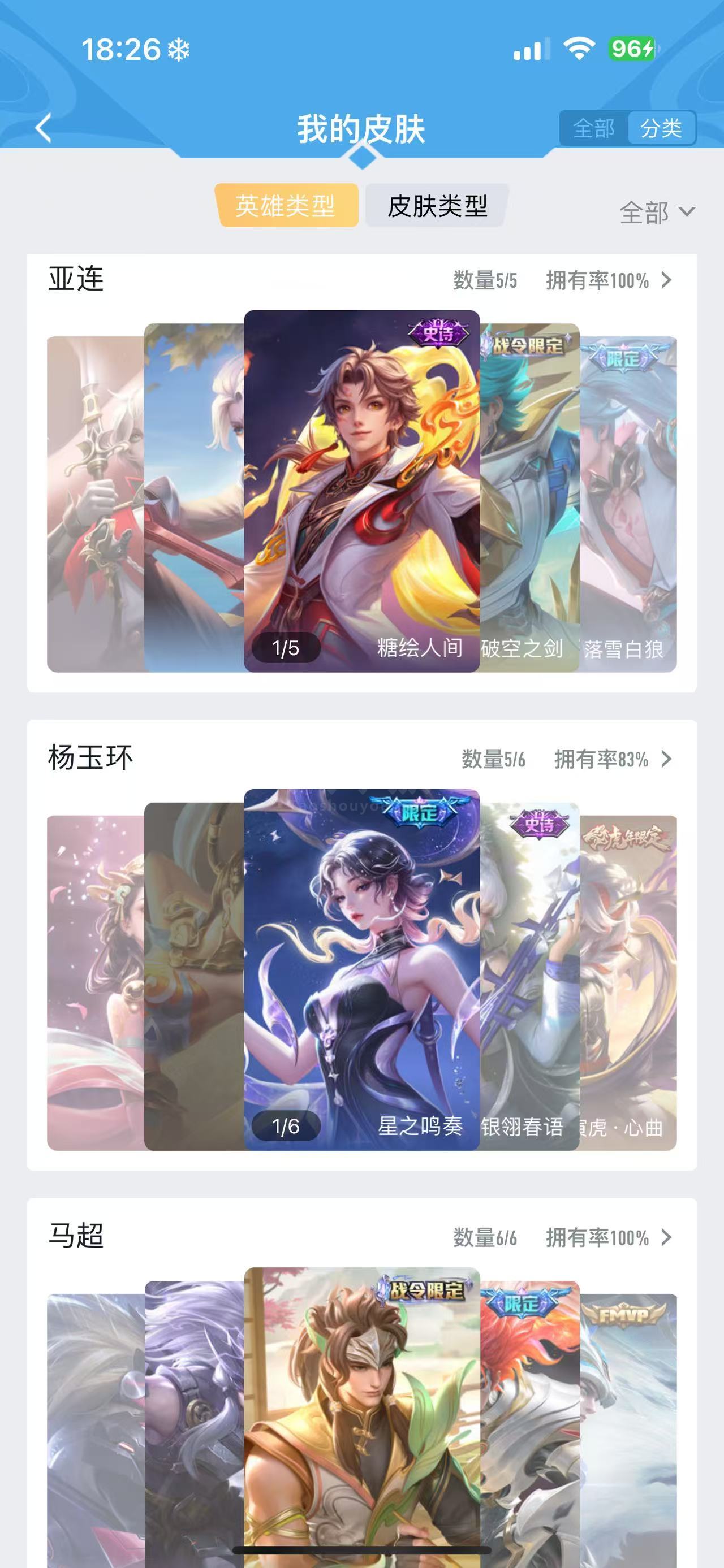724x1568 pixels.
Task: Open 杨玉环 skin details via 拥有率83%
Action: click(x=613, y=759)
